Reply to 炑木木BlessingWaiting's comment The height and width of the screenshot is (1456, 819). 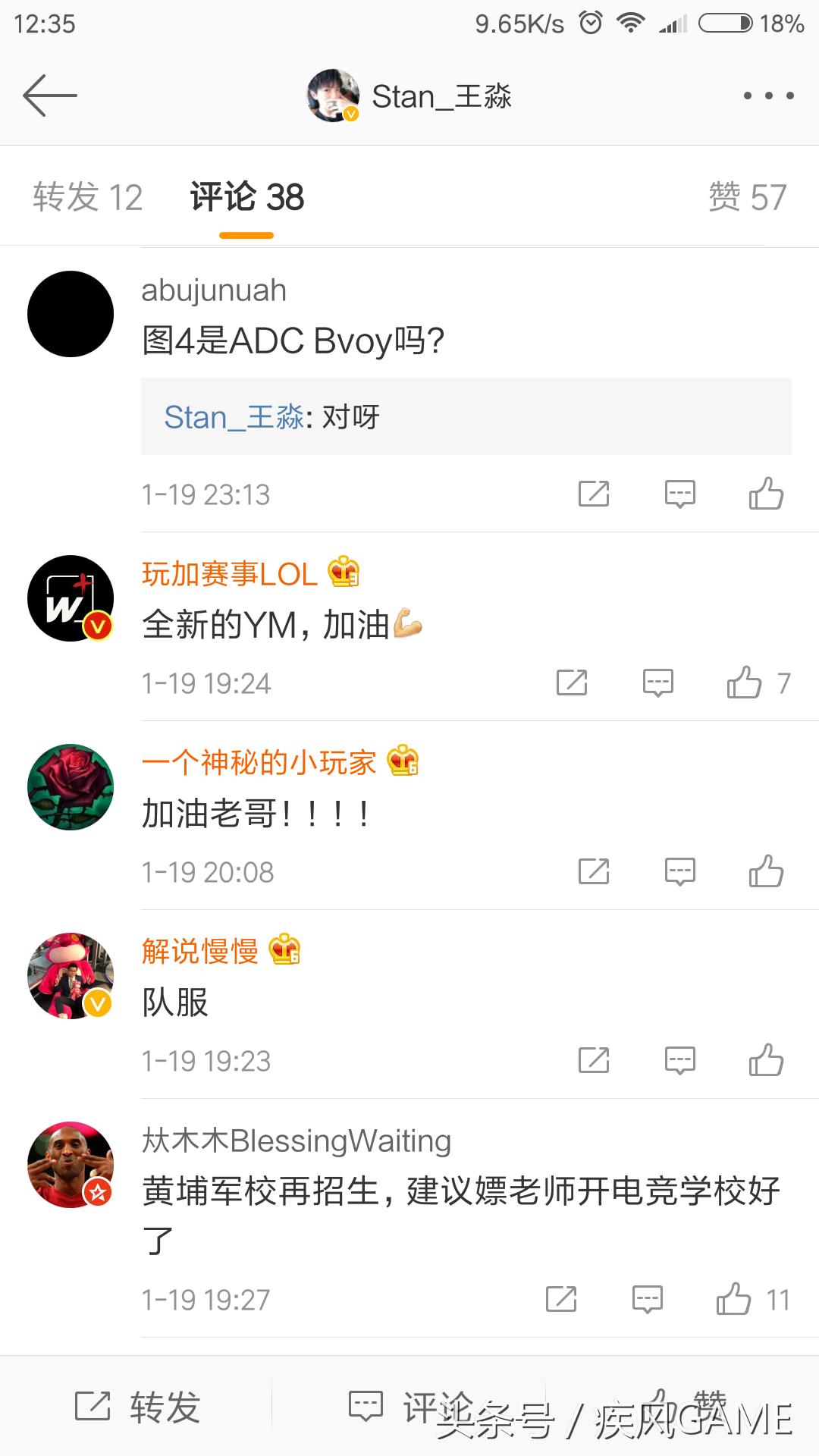click(x=647, y=1299)
